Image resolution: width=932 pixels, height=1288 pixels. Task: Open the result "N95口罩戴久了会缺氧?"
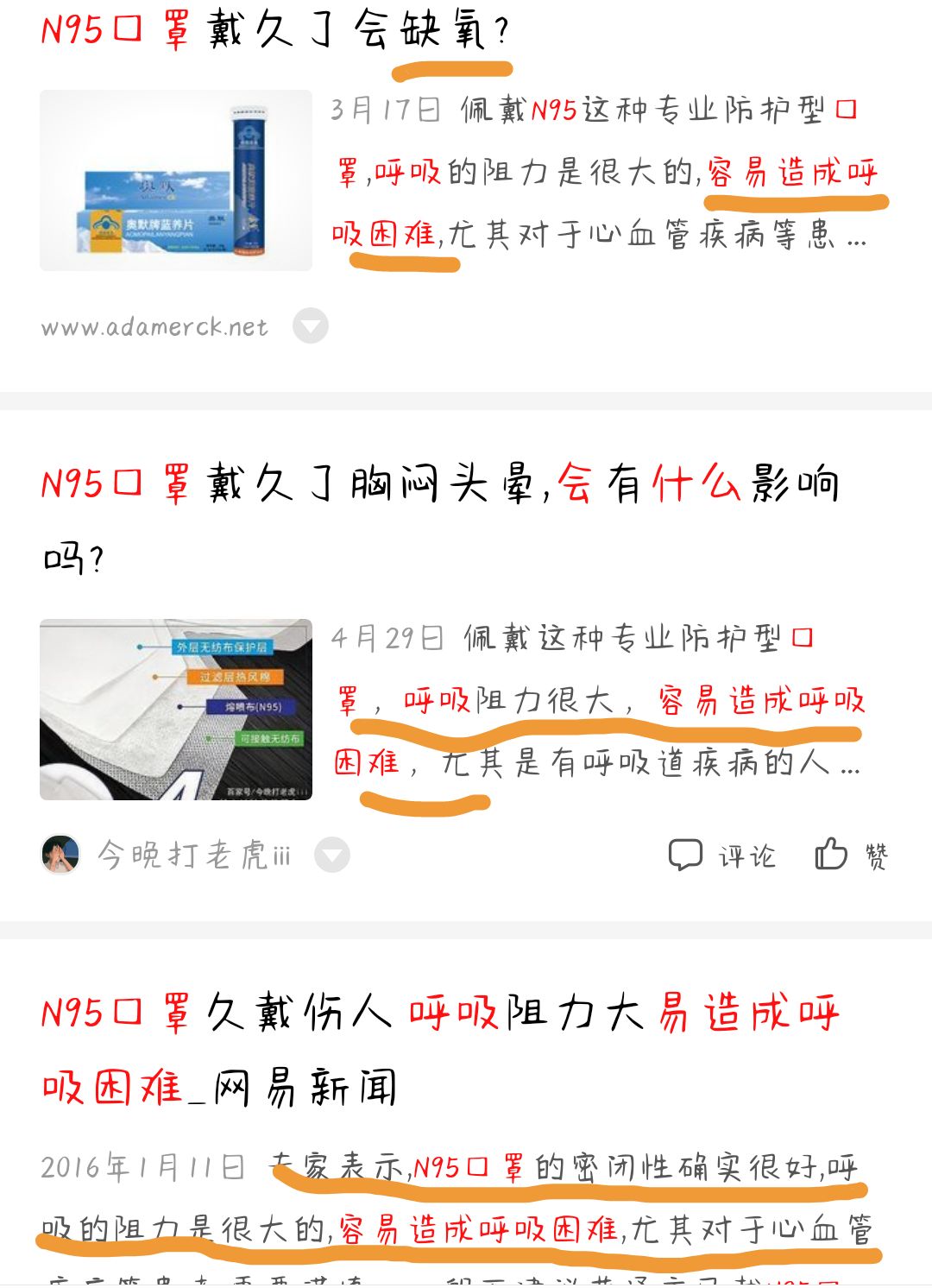click(x=276, y=31)
